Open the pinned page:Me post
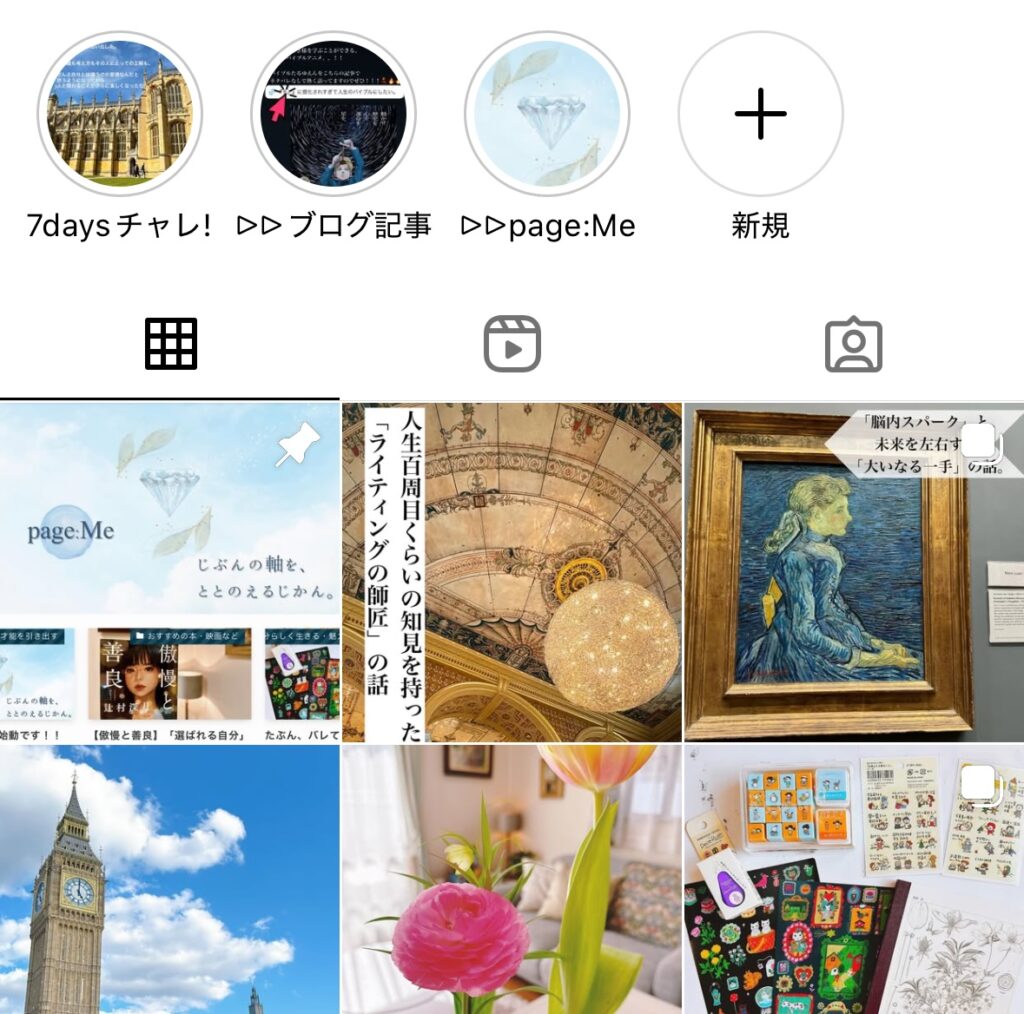The image size is (1024, 1014). (x=170, y=570)
